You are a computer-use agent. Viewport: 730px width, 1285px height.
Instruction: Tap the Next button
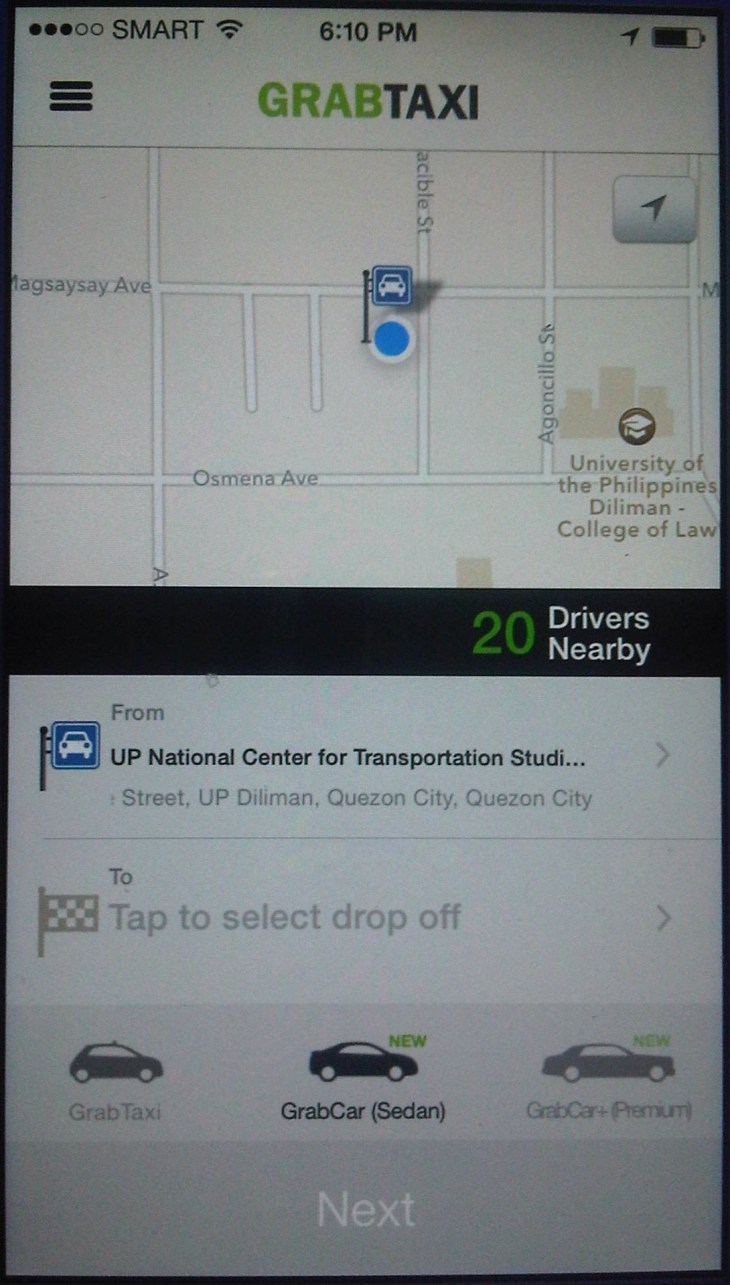pos(365,1210)
